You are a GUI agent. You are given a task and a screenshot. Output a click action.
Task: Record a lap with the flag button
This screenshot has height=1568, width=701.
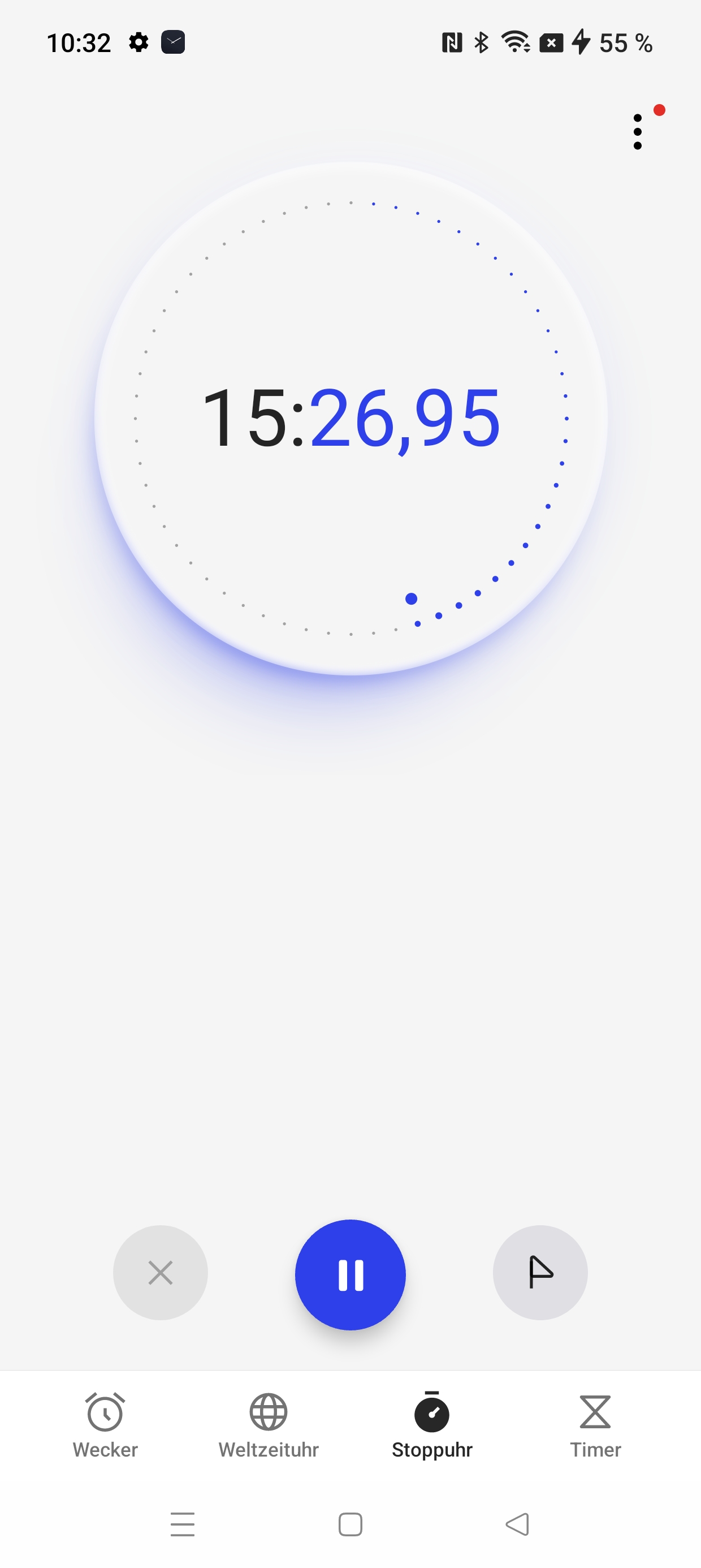click(x=540, y=1272)
